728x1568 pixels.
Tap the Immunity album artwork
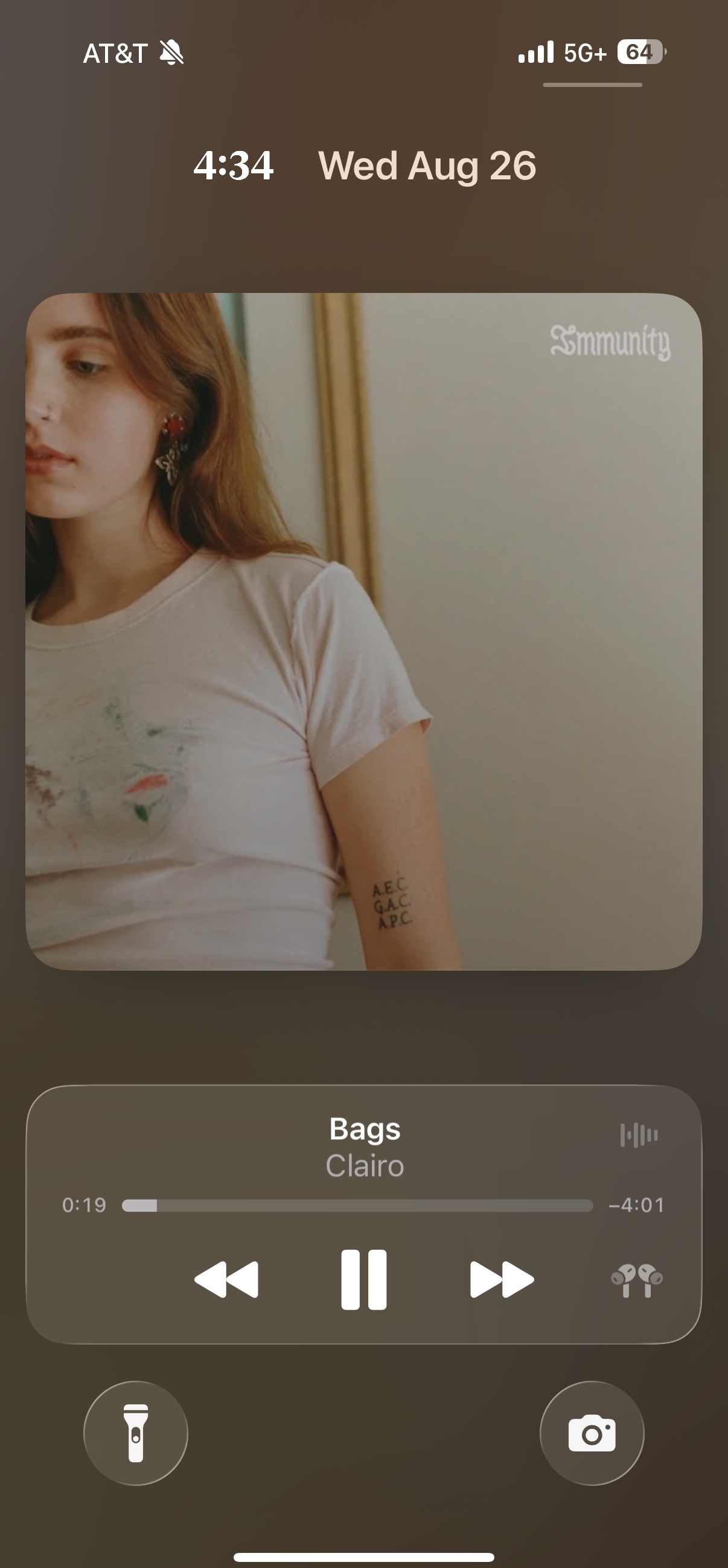point(363,632)
